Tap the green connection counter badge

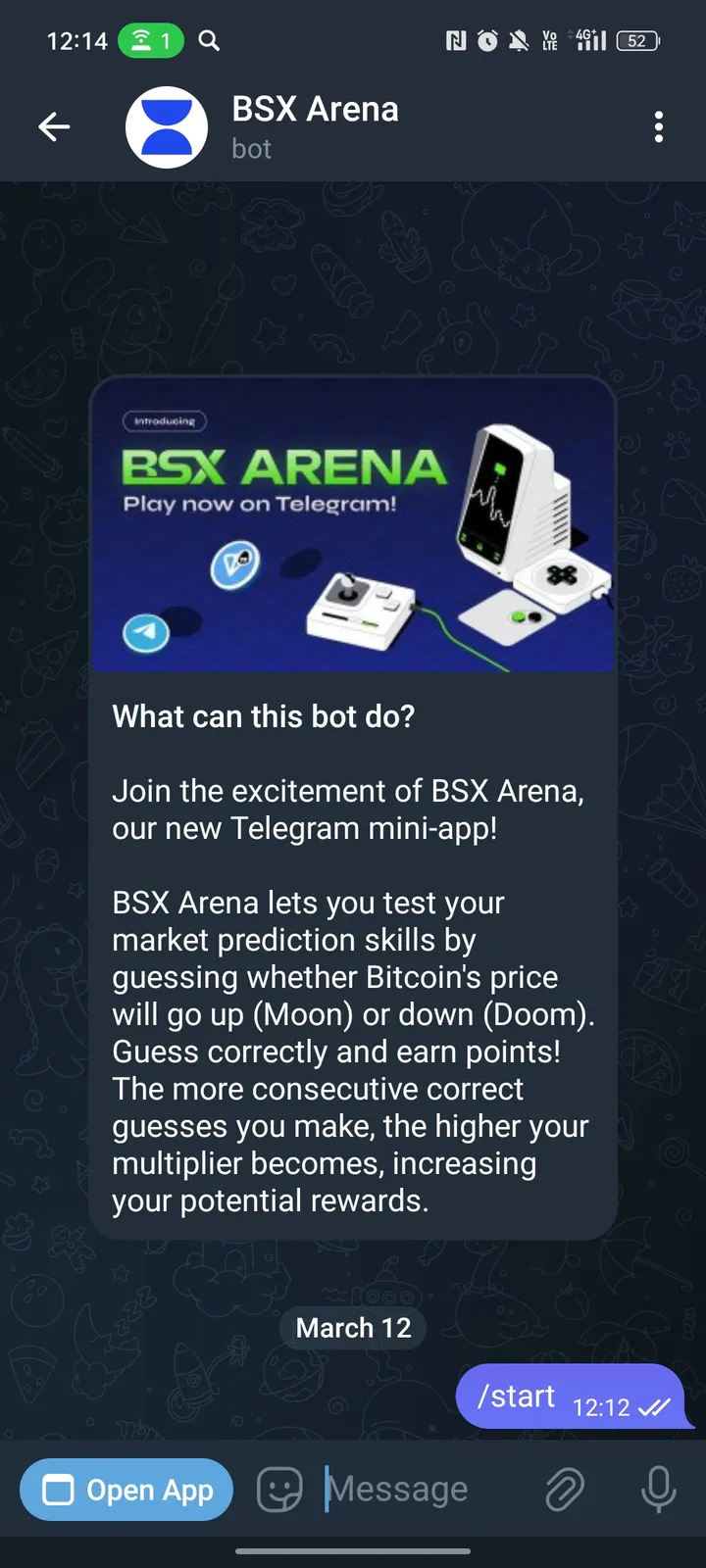pos(150,41)
